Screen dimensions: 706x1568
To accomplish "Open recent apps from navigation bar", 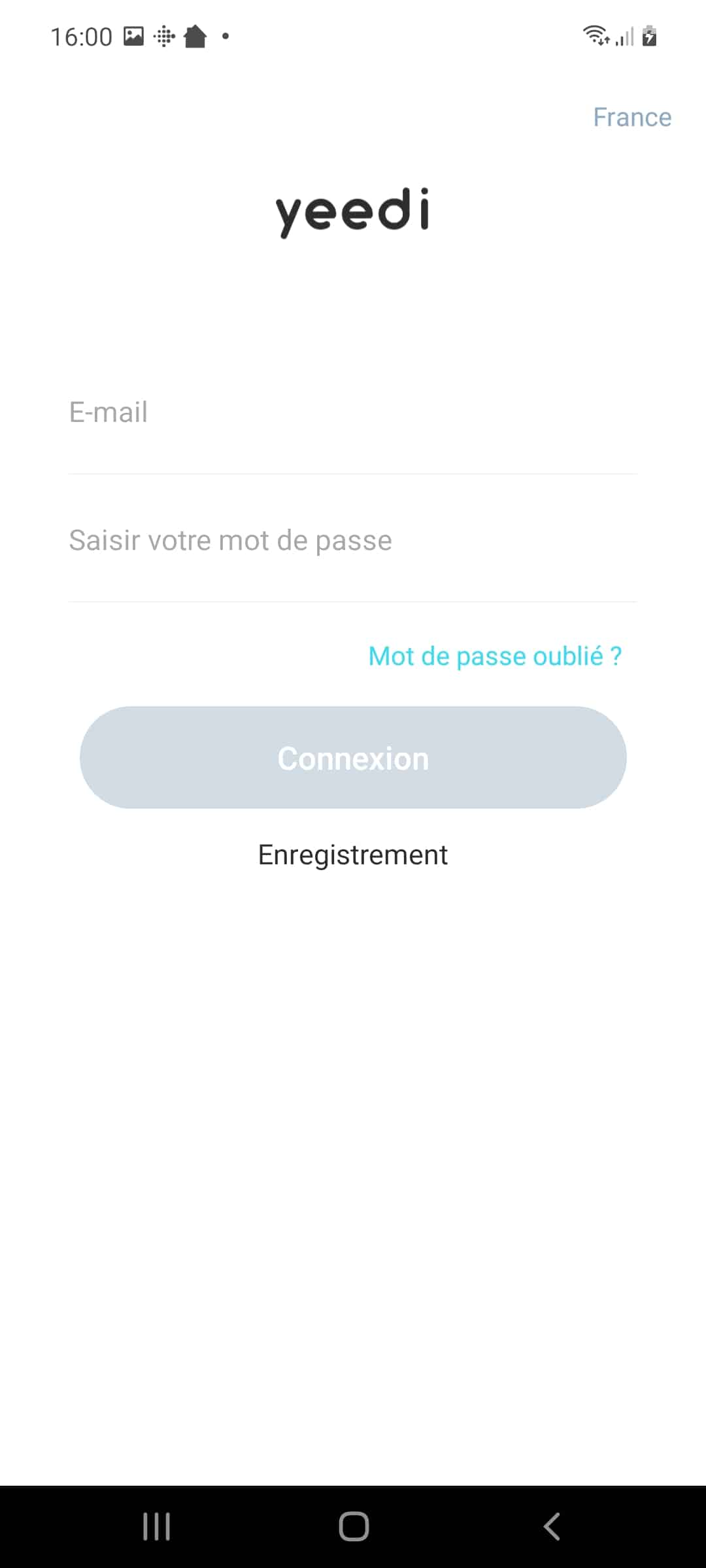I will [156, 1527].
